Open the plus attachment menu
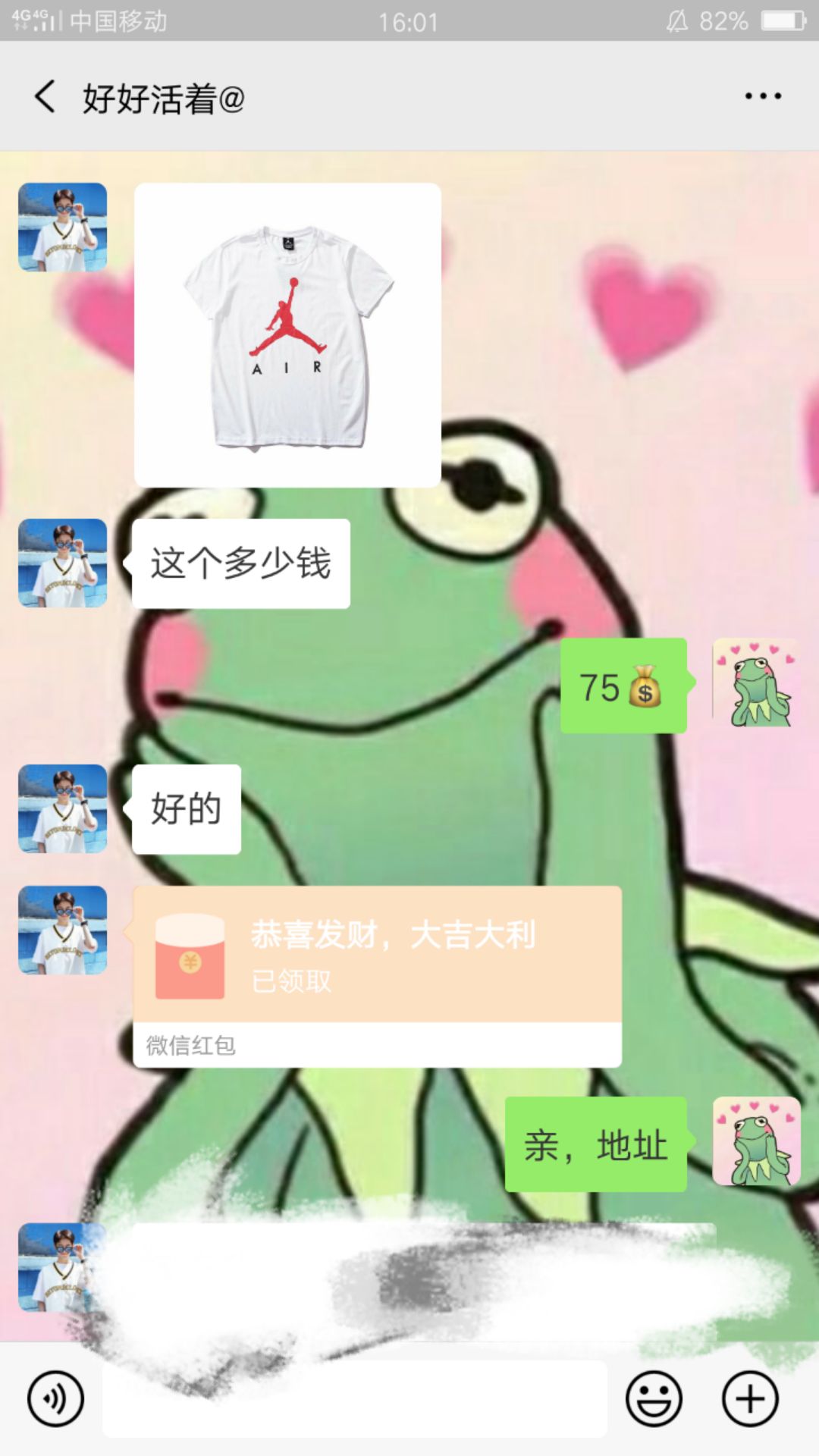This screenshot has width=819, height=1456. click(750, 1399)
